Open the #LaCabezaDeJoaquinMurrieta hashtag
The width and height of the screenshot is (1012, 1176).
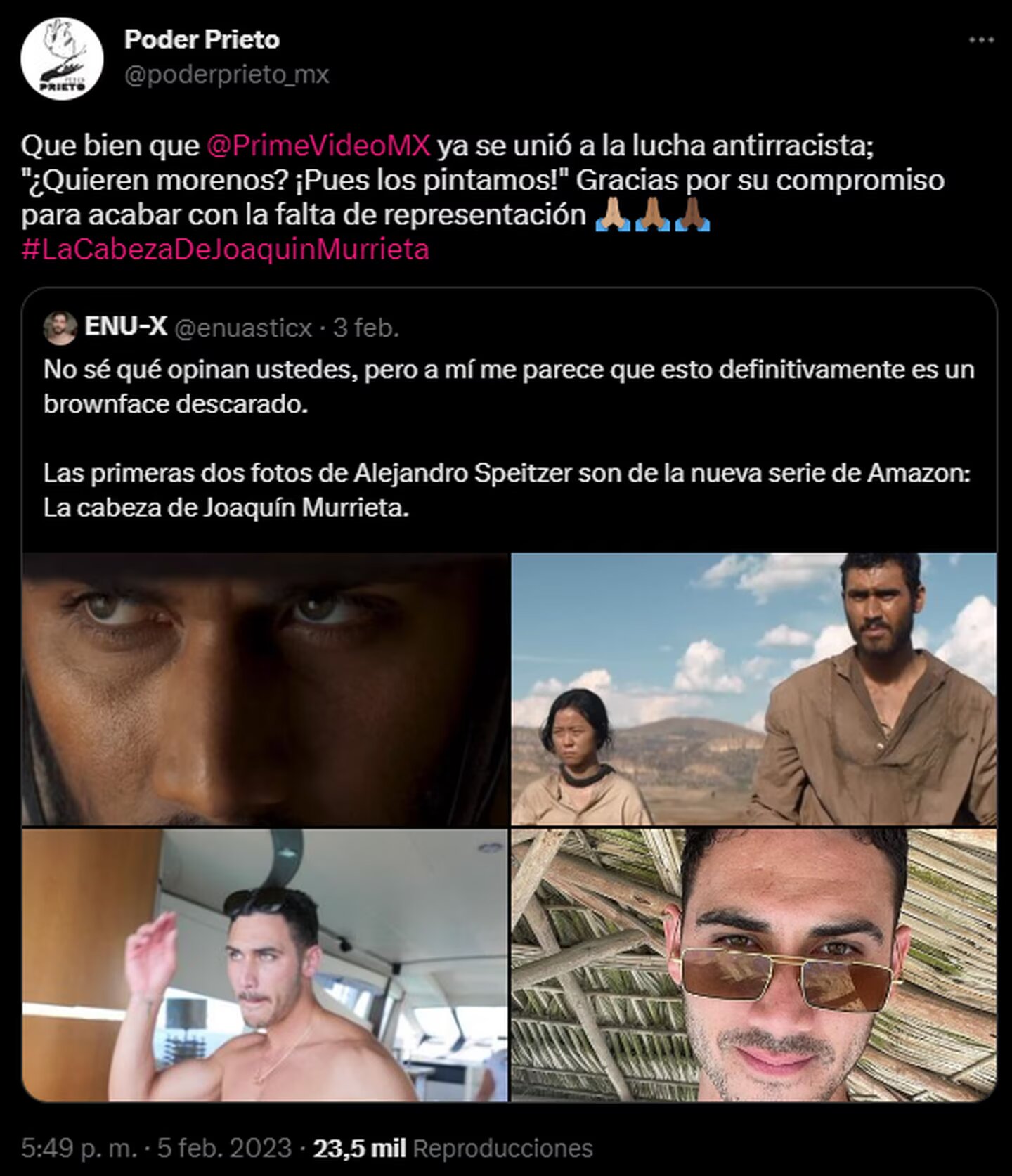click(225, 250)
